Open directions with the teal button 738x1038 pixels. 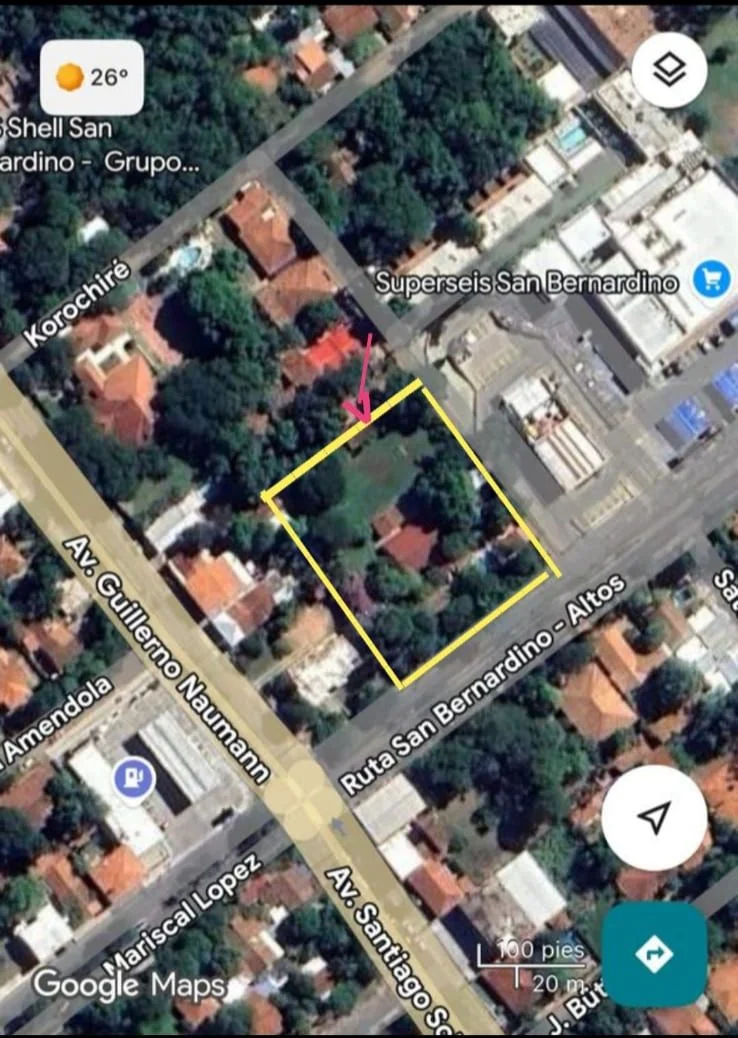point(654,955)
